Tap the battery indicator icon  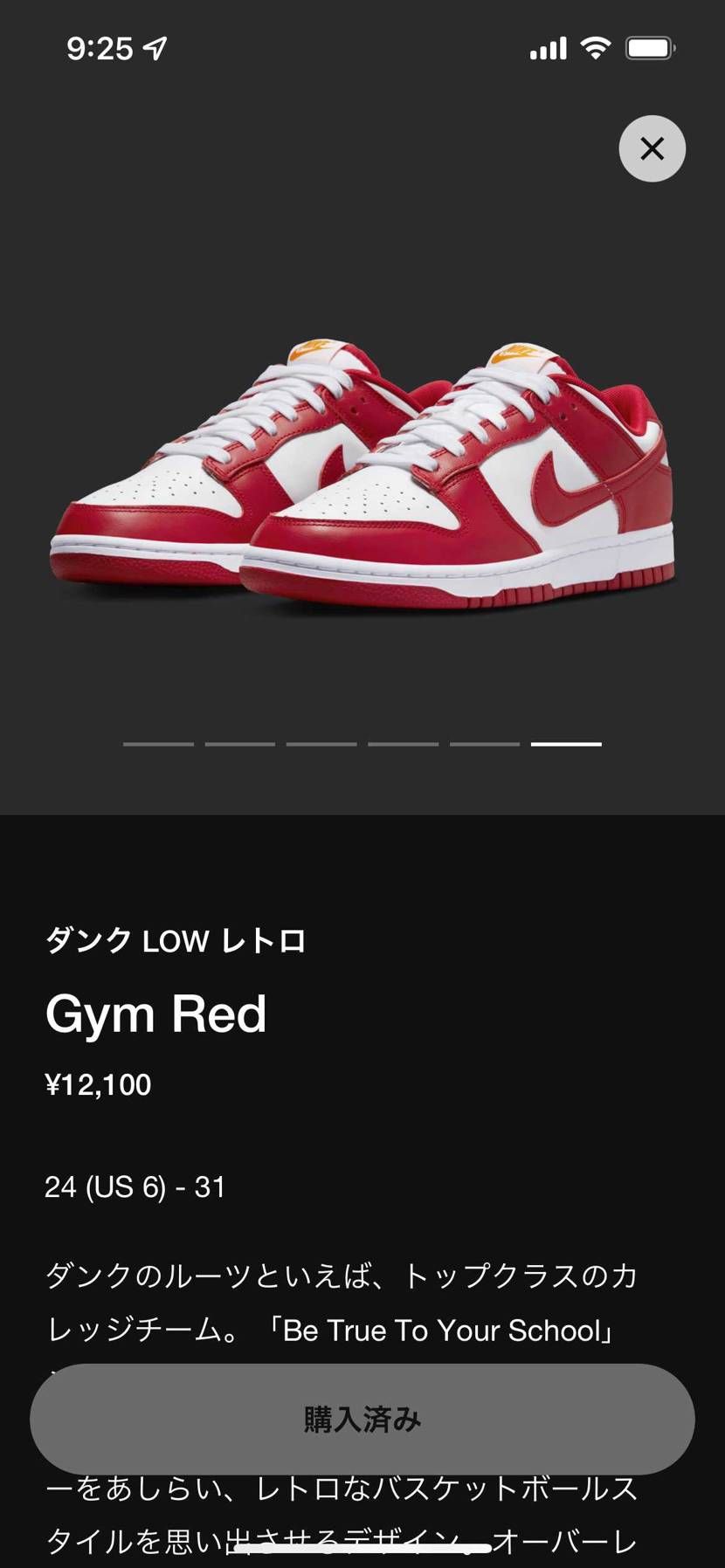[x=650, y=48]
